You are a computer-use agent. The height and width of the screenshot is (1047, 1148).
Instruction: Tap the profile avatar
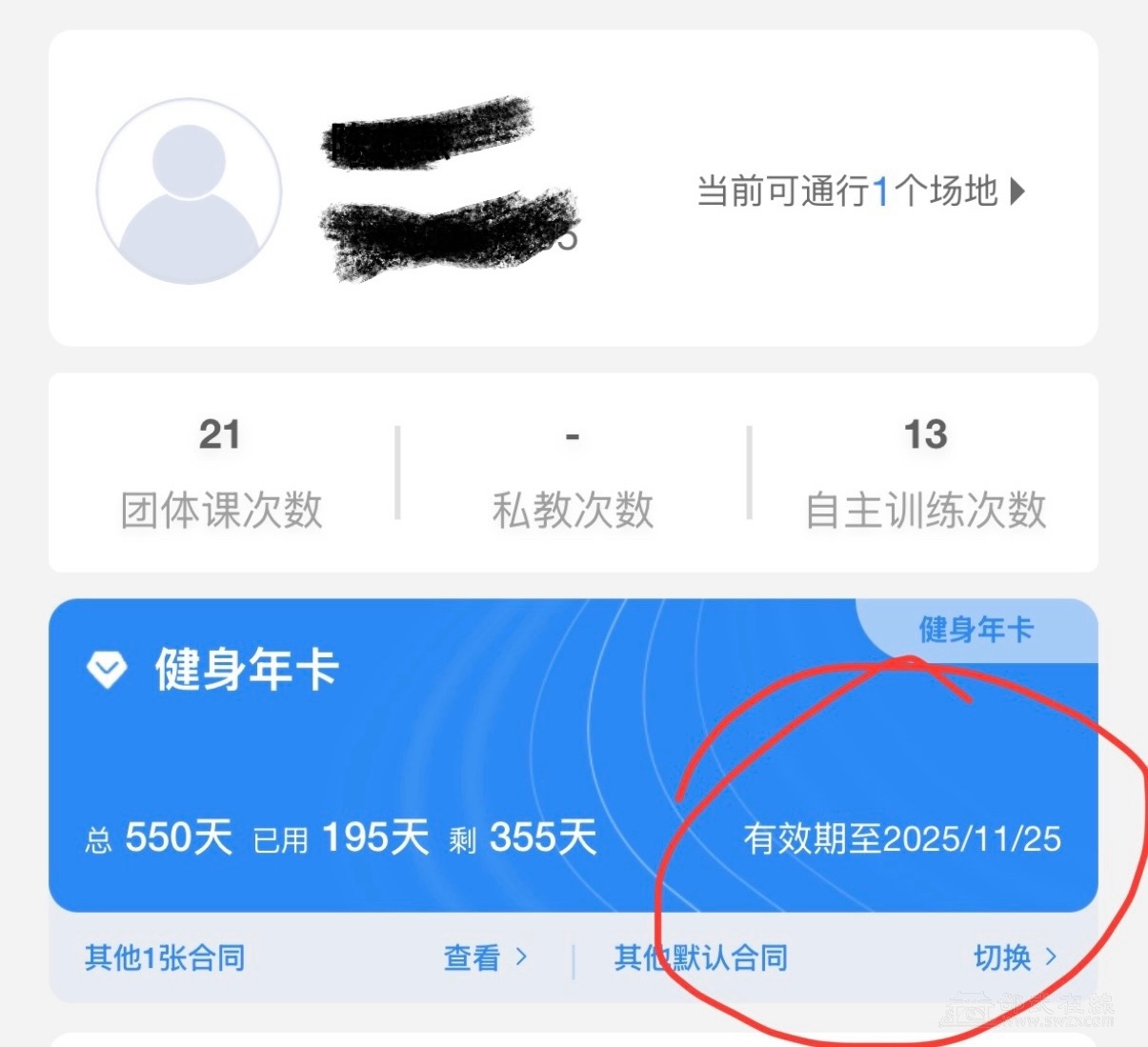point(190,191)
